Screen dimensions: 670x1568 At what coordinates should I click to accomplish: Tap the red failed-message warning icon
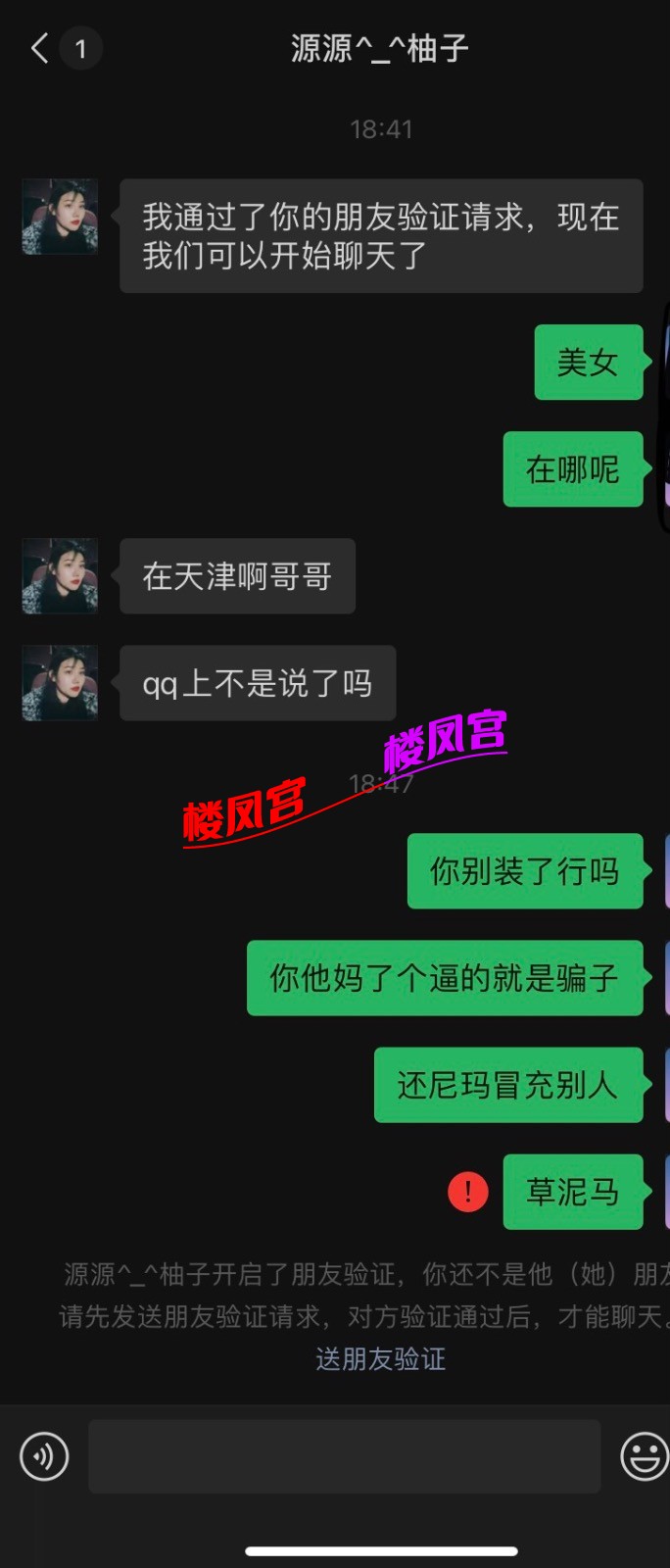[x=468, y=1192]
